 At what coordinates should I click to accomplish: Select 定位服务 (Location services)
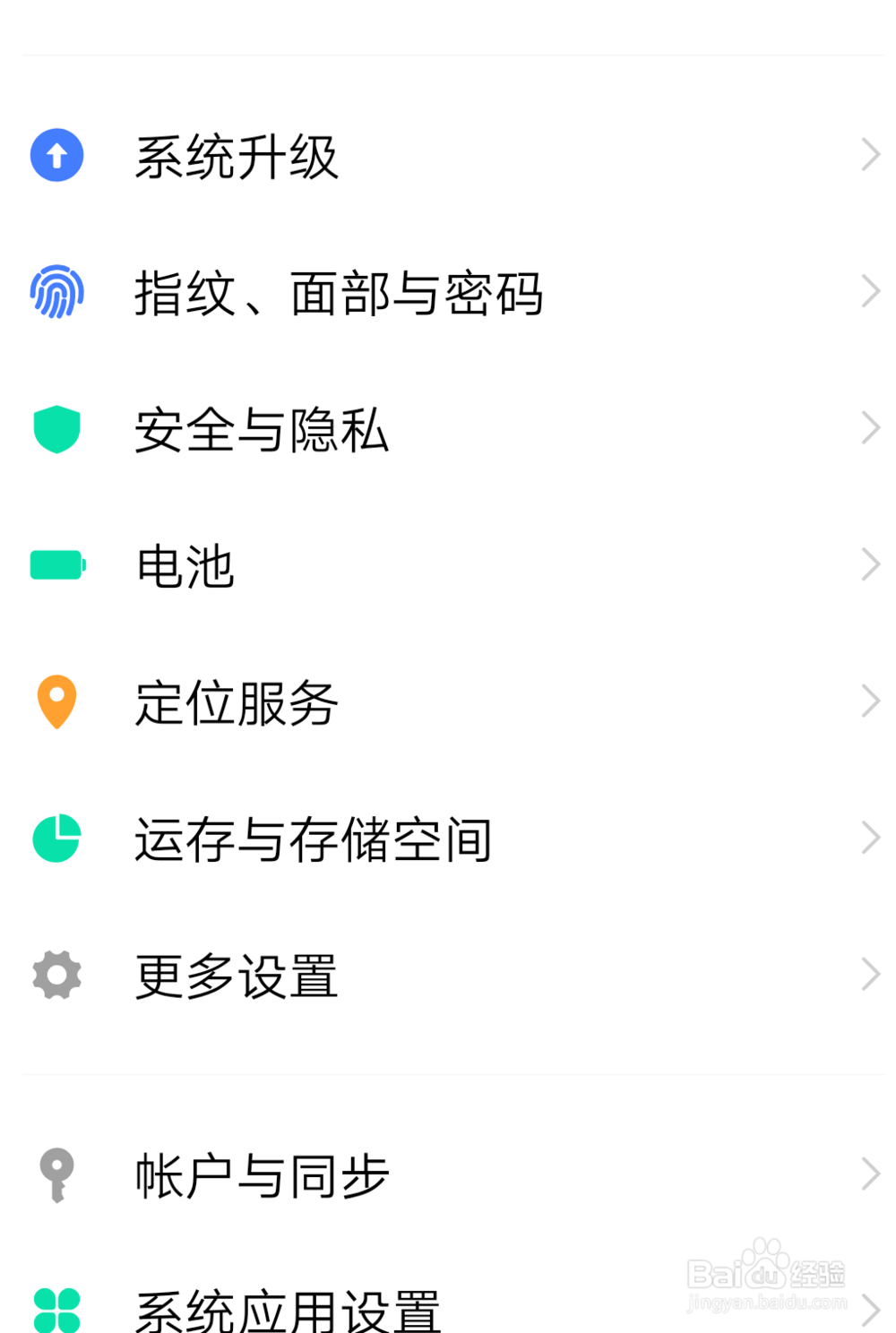(237, 702)
